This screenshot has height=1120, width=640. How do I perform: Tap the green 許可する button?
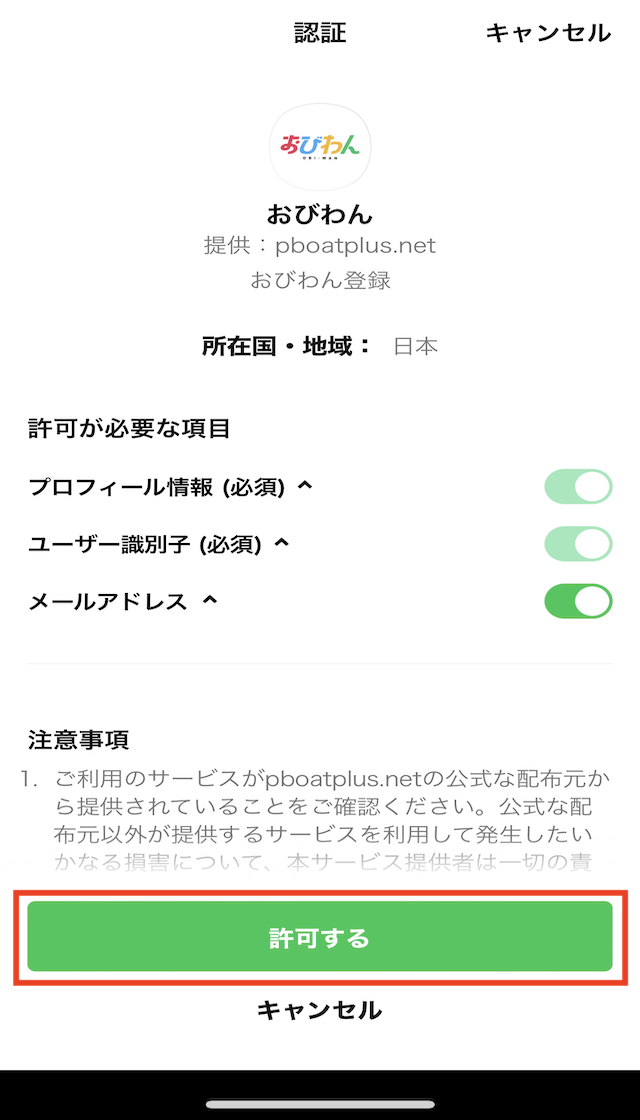320,936
